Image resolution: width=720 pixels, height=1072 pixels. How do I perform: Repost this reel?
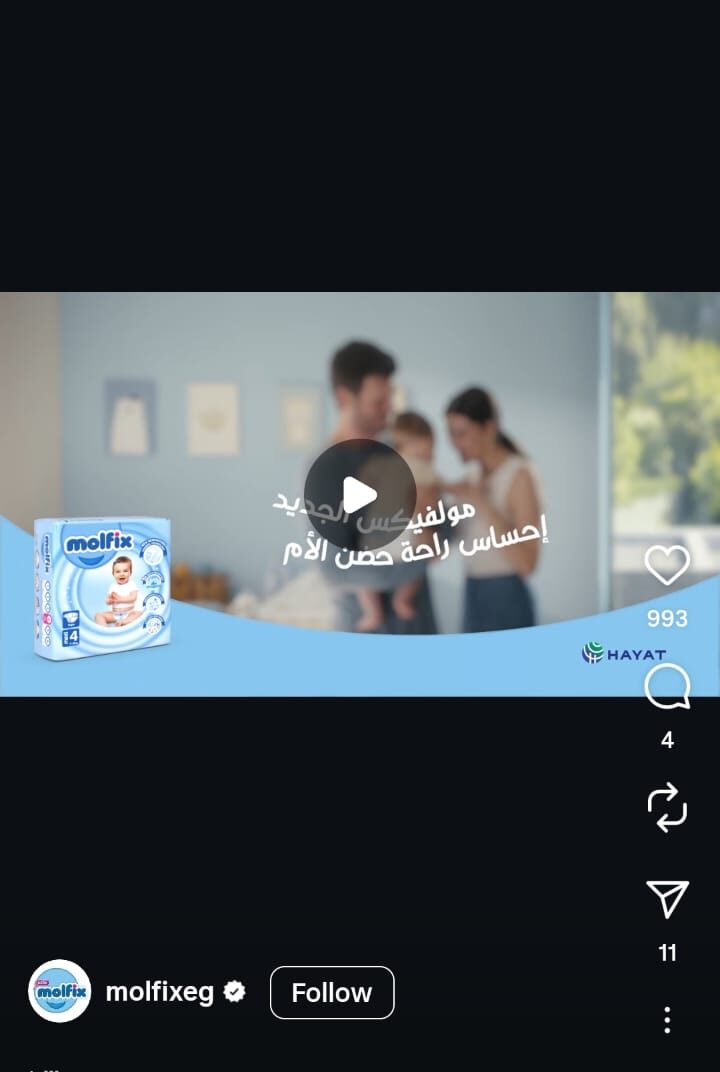coord(667,807)
